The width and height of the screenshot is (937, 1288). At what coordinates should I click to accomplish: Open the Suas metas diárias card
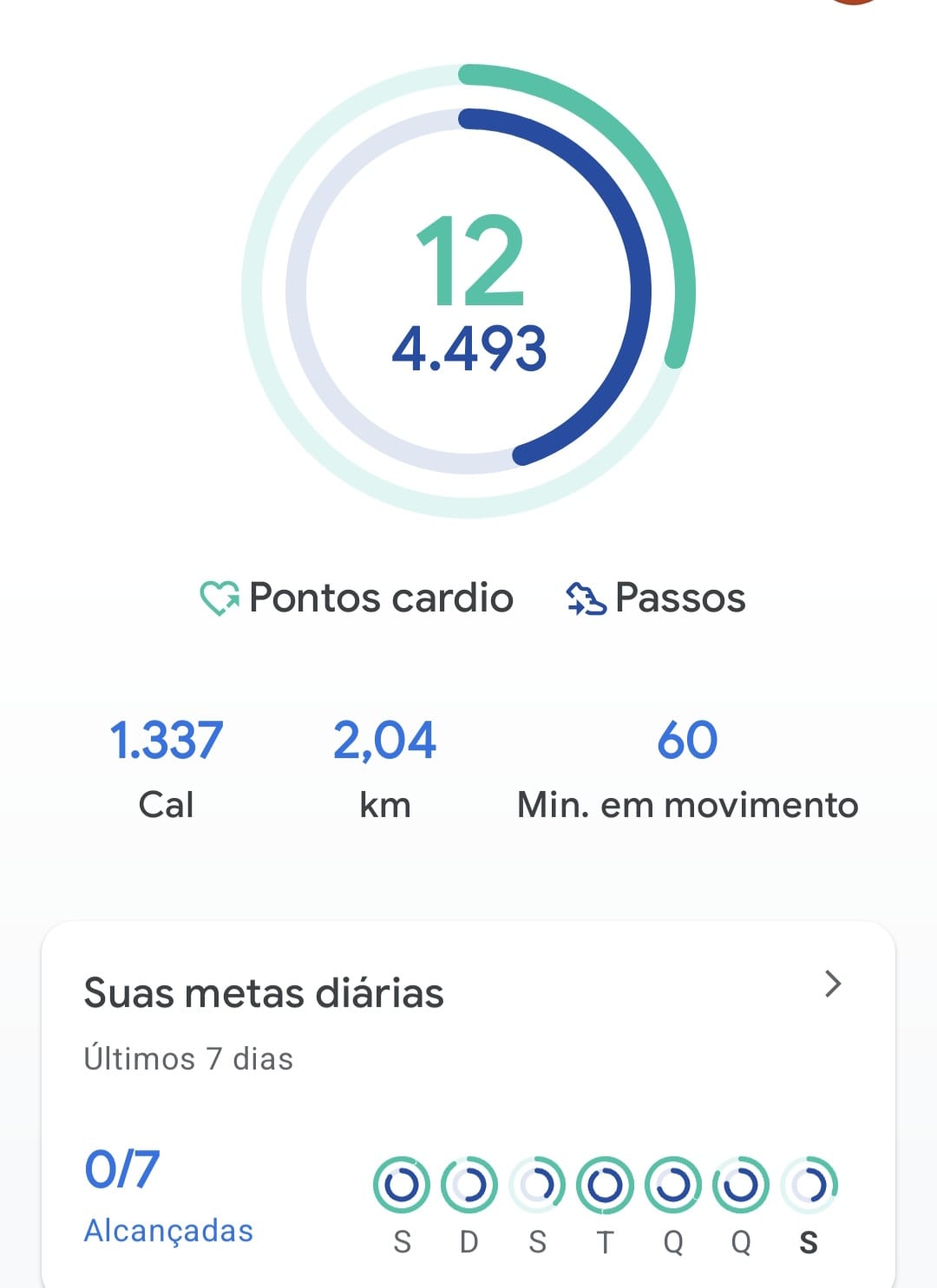(x=468, y=1104)
